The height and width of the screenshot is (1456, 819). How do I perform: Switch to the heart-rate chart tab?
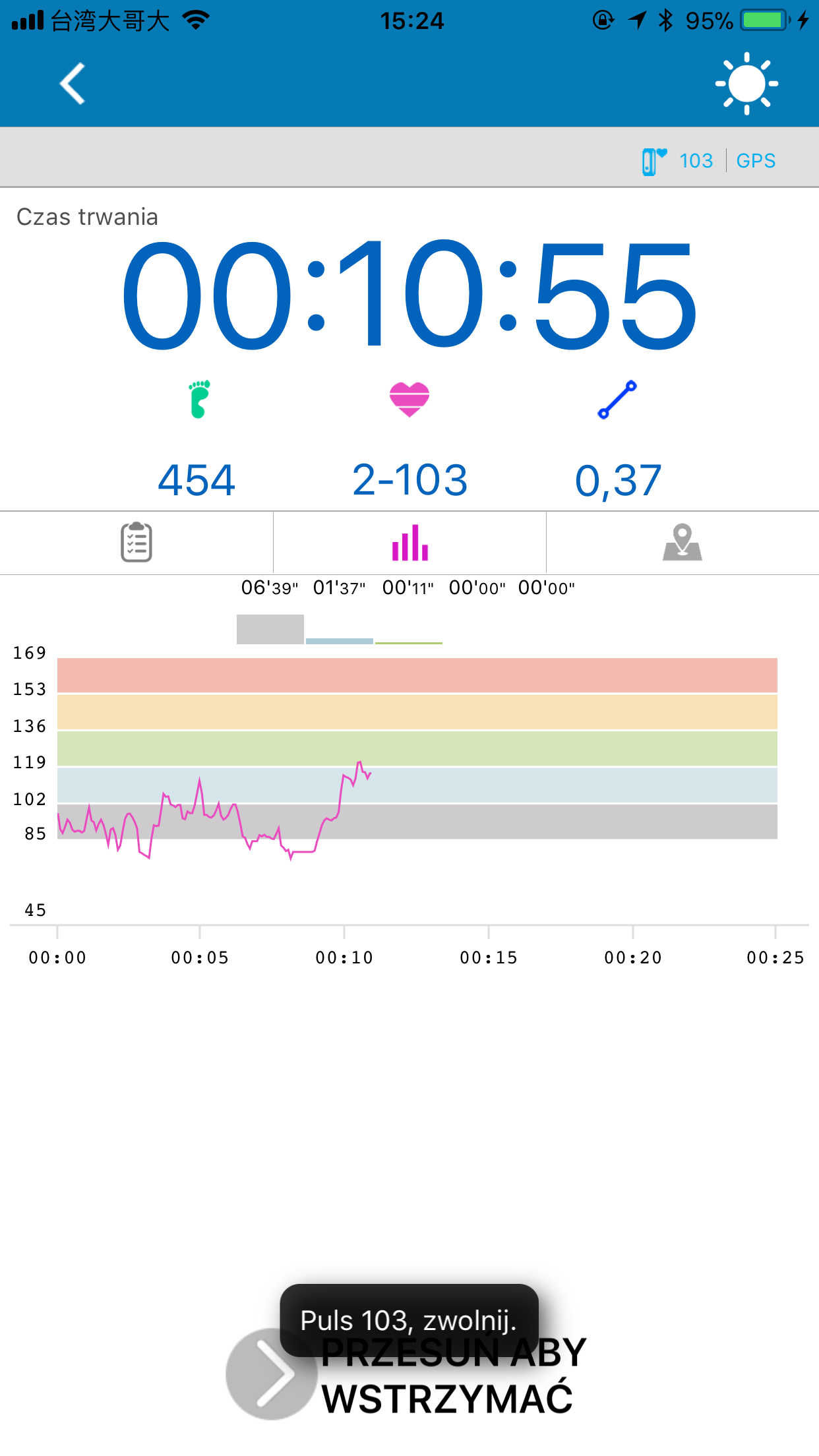point(409,543)
